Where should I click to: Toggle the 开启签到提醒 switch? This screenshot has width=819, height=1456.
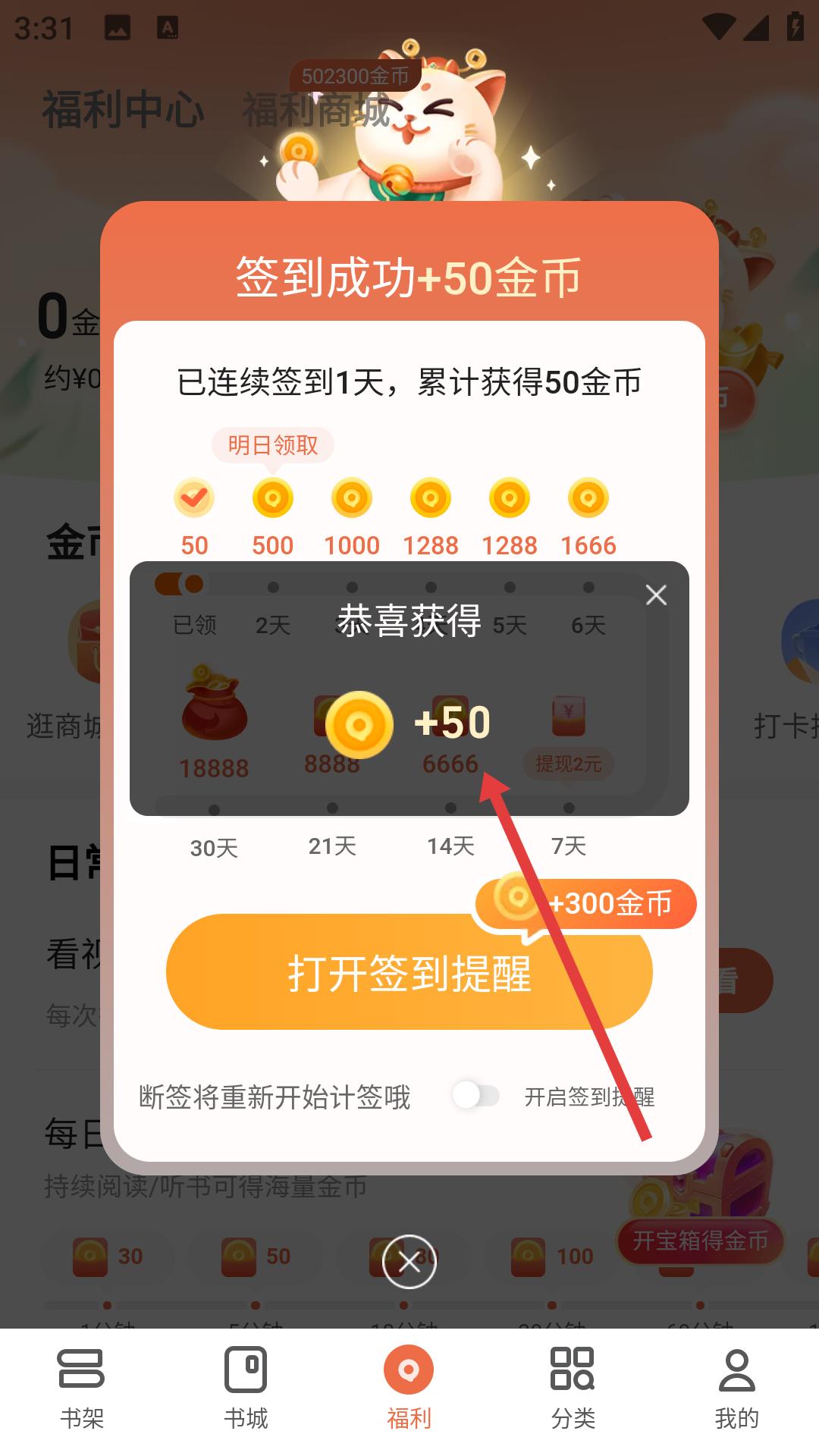point(476,1096)
